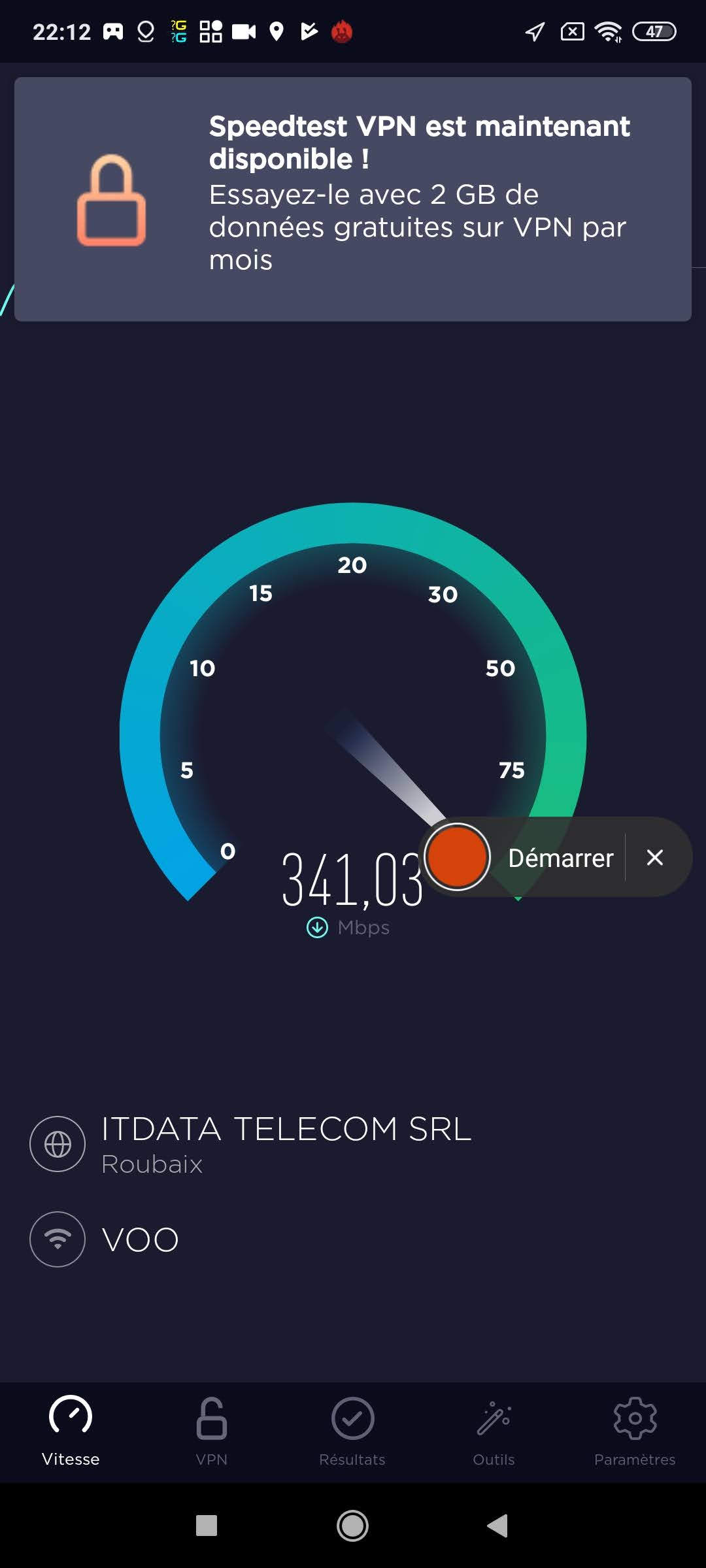Go back using the system back button

[x=497, y=1526]
